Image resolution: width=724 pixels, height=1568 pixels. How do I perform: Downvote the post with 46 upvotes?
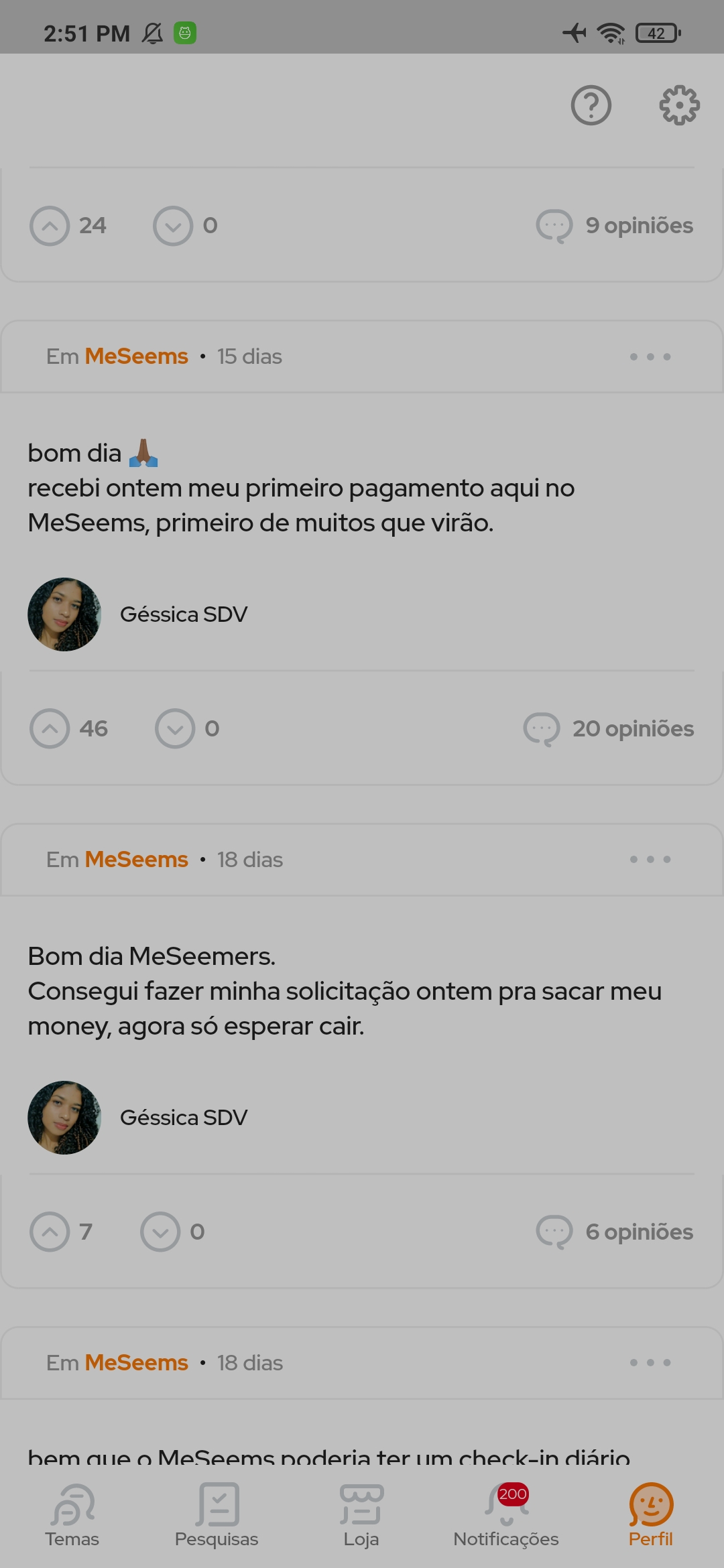pos(174,728)
